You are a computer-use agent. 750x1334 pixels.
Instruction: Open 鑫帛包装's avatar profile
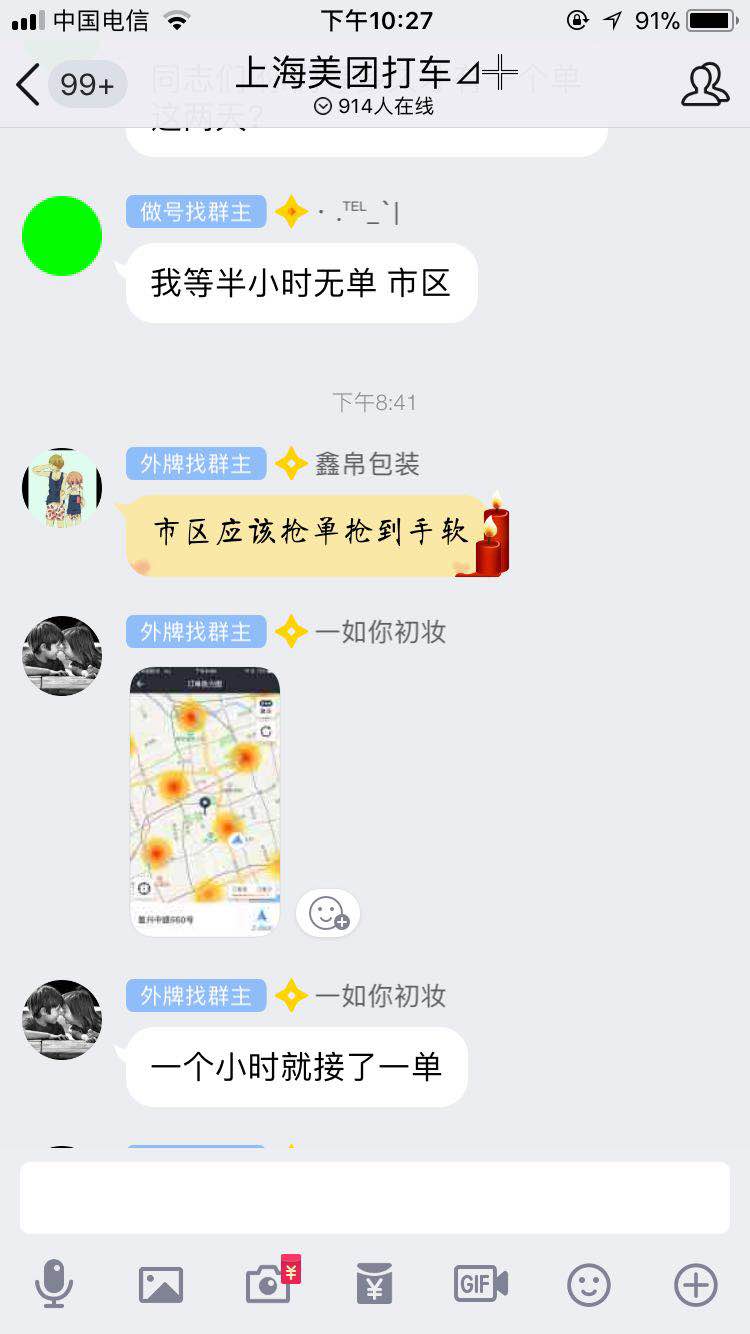pos(62,488)
